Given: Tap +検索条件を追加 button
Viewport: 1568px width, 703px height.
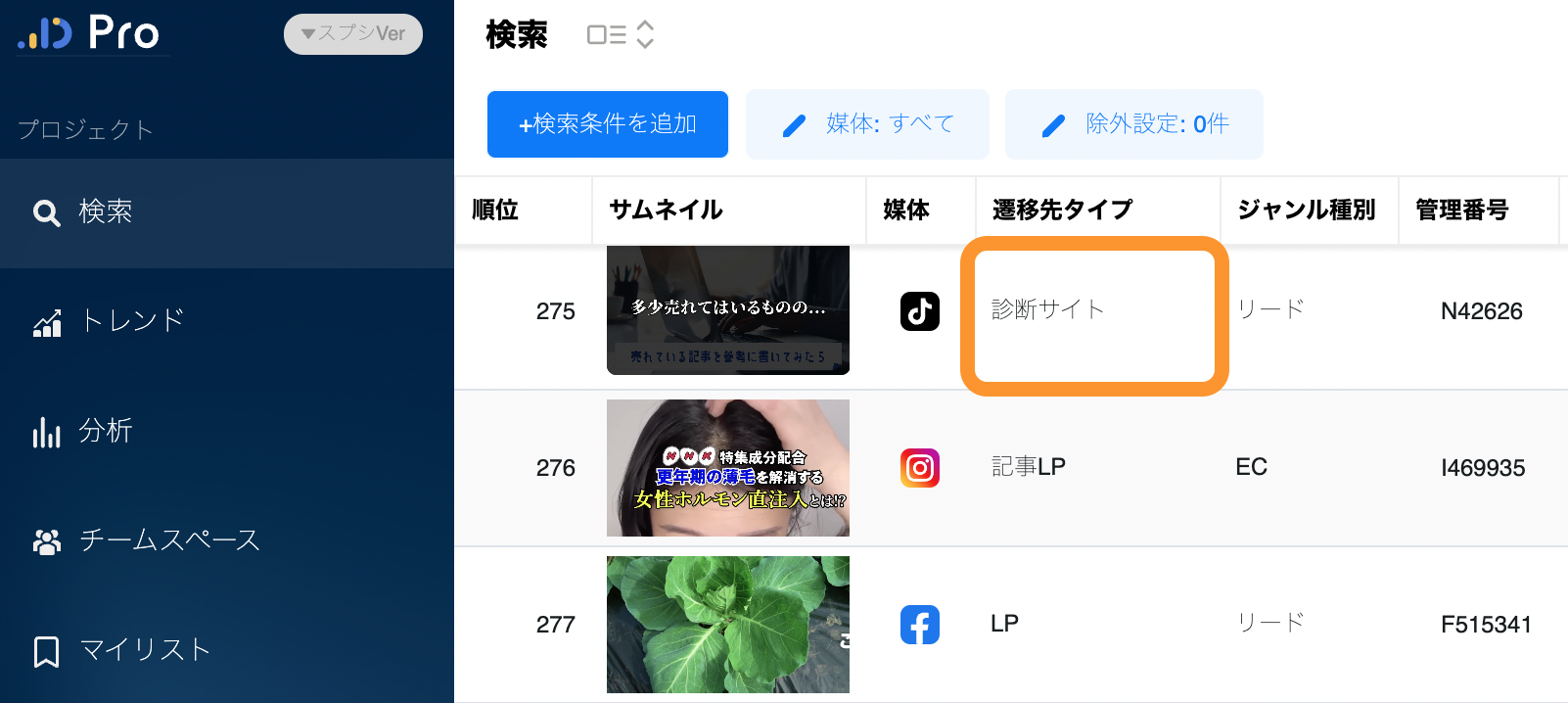Looking at the screenshot, I should pyautogui.click(x=607, y=124).
